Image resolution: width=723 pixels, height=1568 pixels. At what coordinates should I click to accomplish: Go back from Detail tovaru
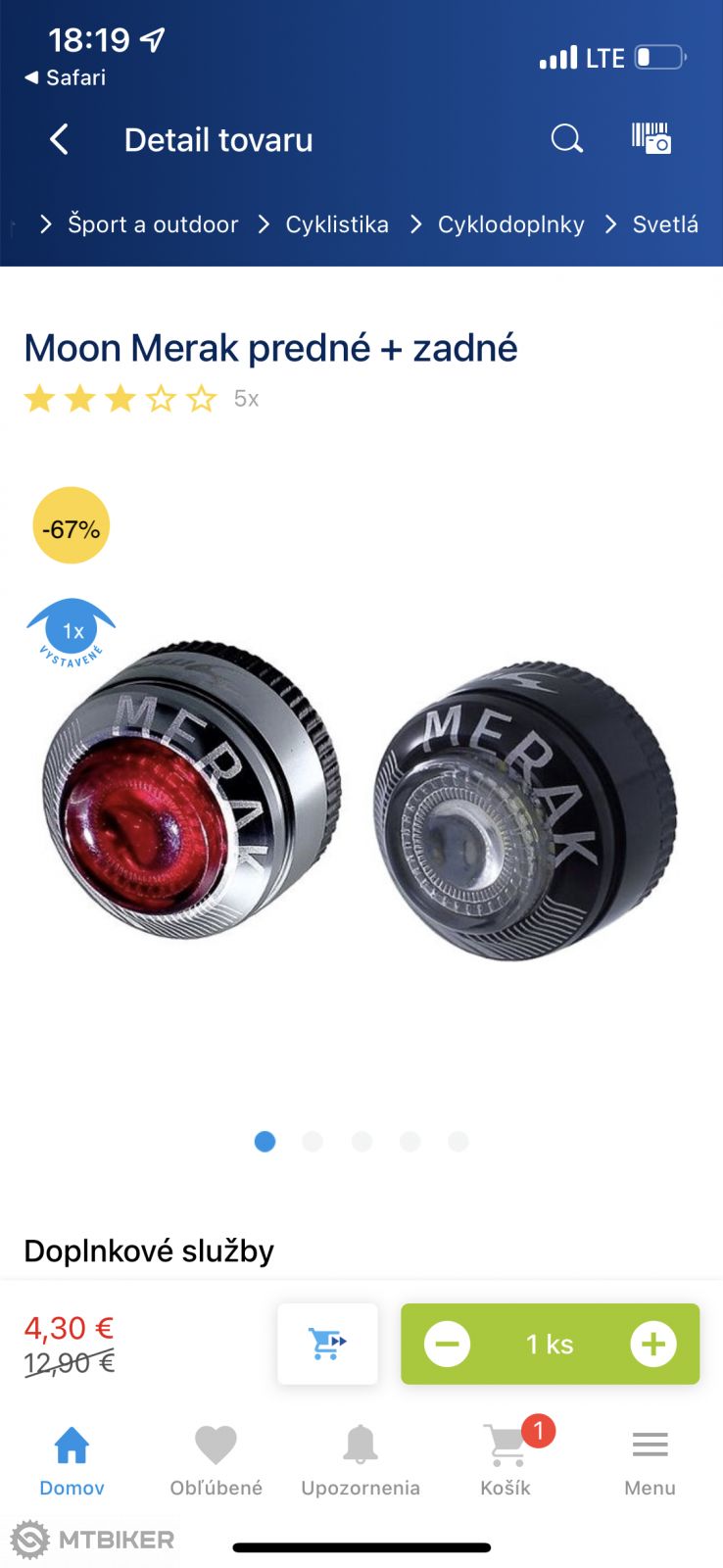click(x=59, y=140)
